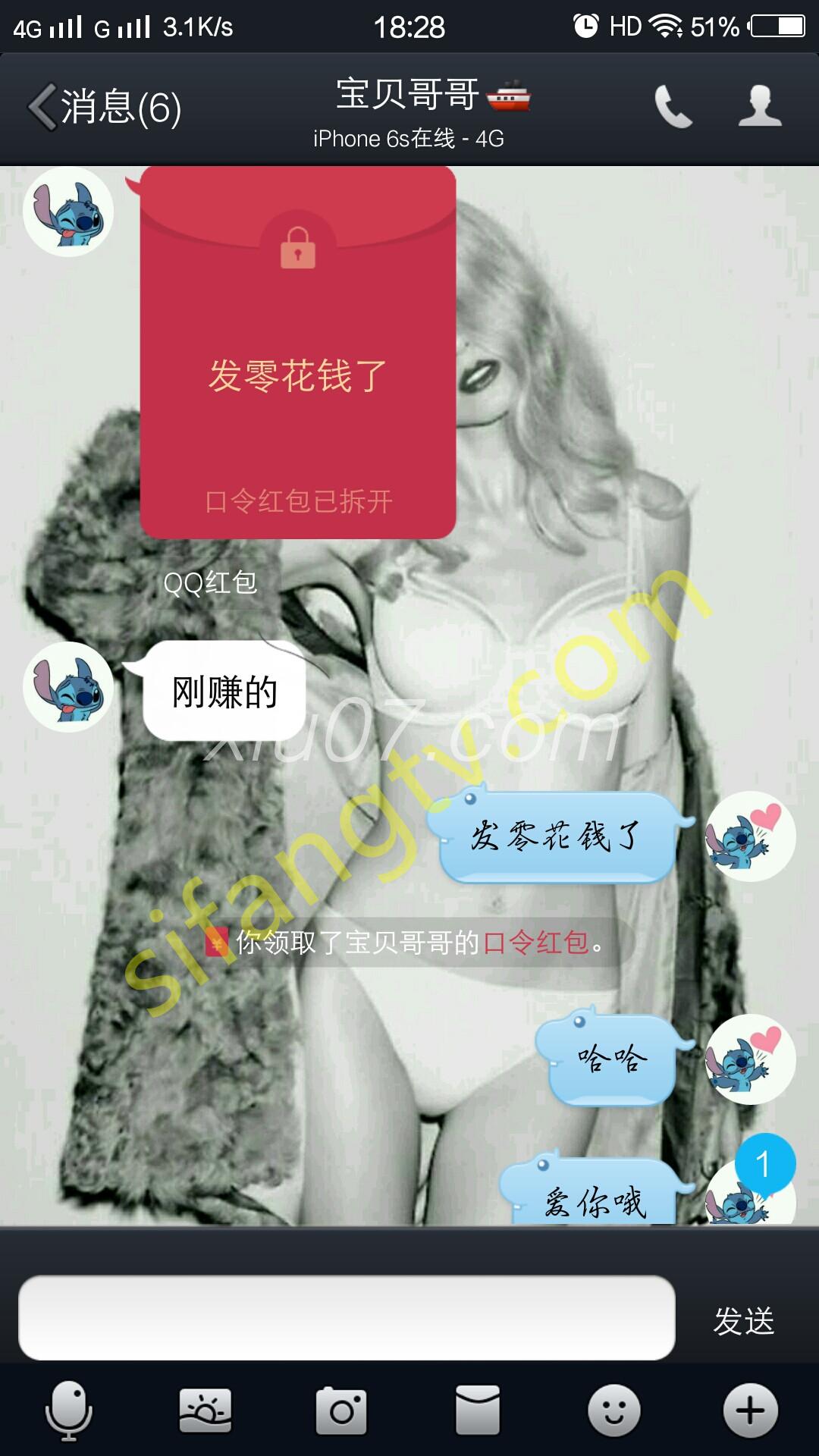Image resolution: width=819 pixels, height=1456 pixels.
Task: Open the contact profile icon
Action: [x=760, y=106]
